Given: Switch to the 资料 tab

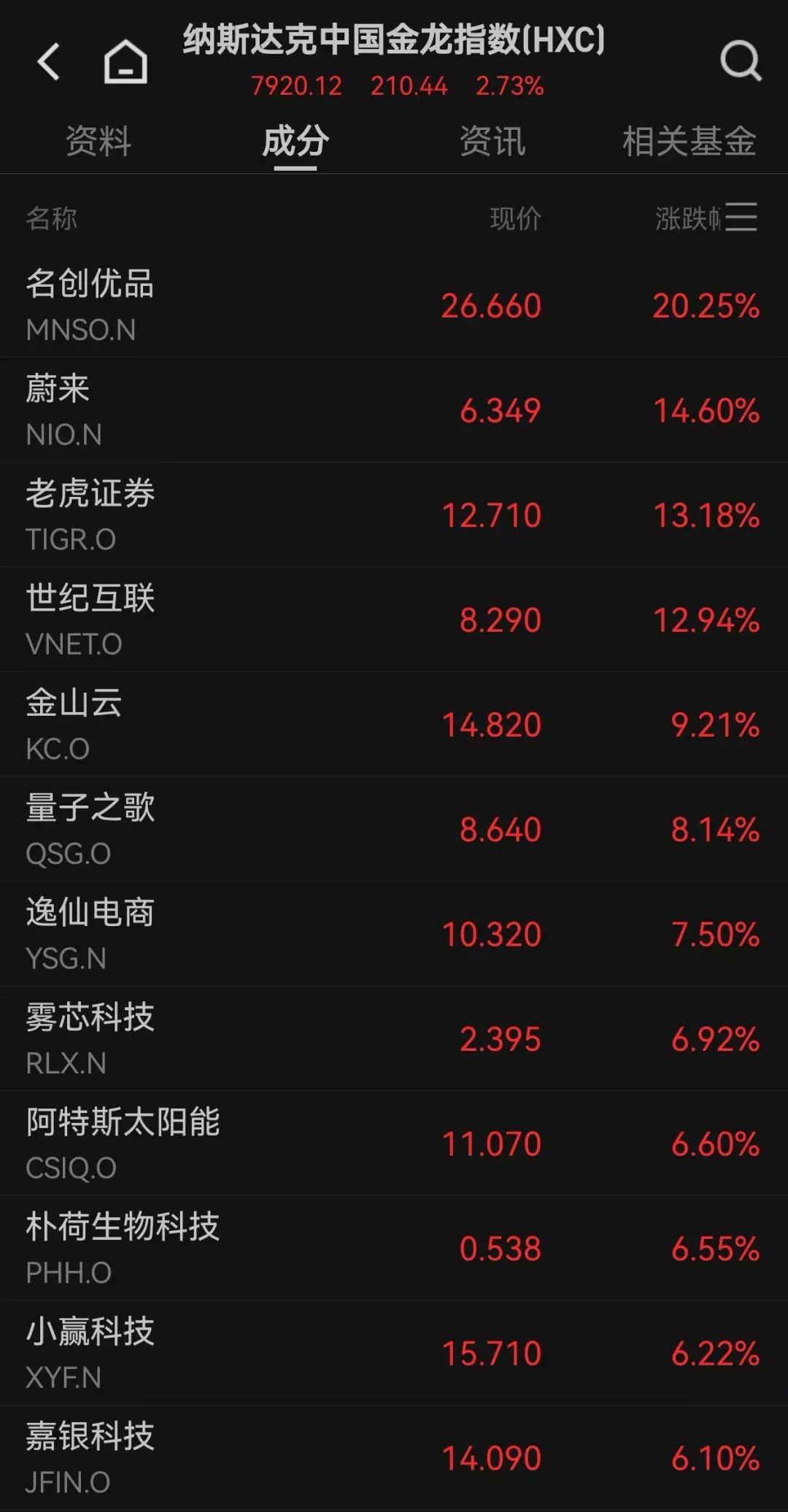Looking at the screenshot, I should point(98,141).
